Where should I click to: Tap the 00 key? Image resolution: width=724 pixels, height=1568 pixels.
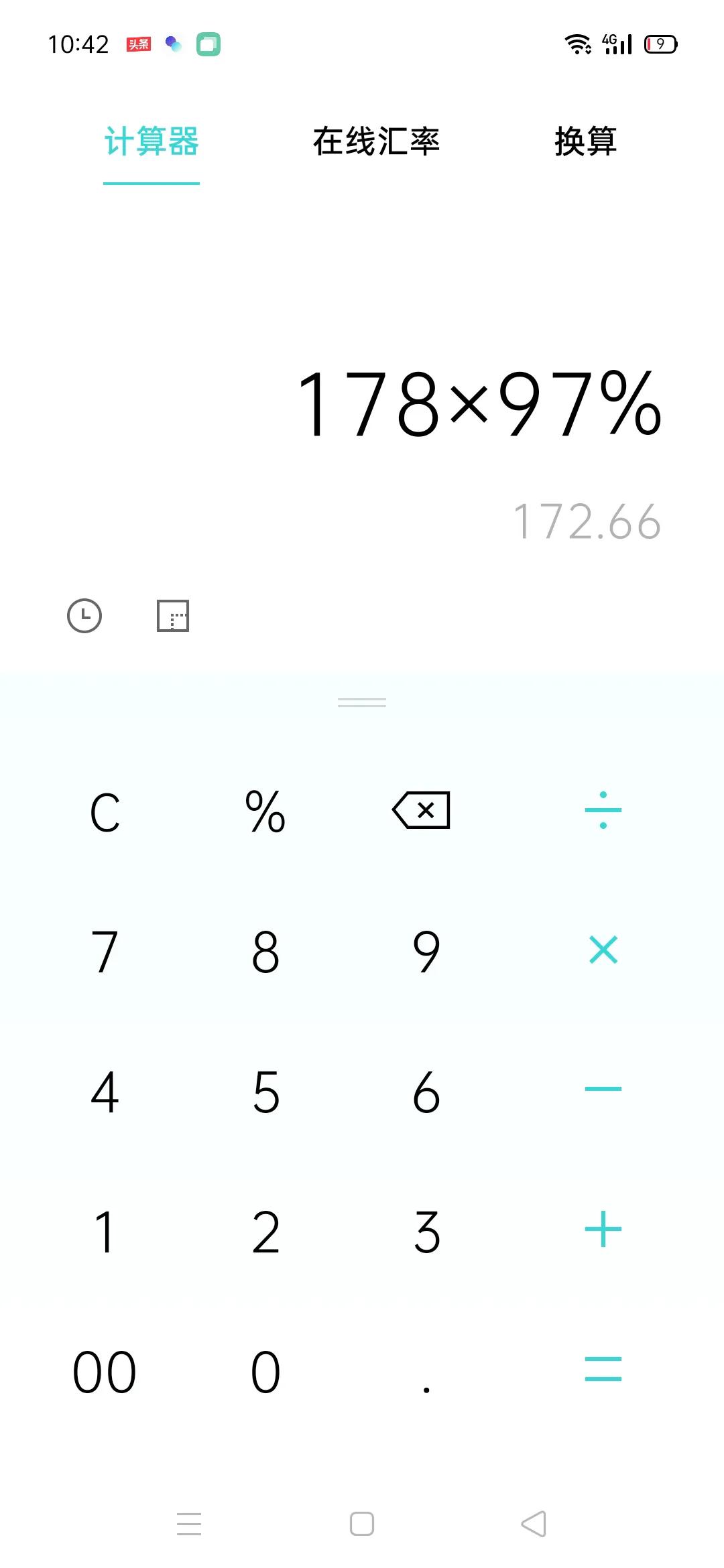click(104, 1372)
